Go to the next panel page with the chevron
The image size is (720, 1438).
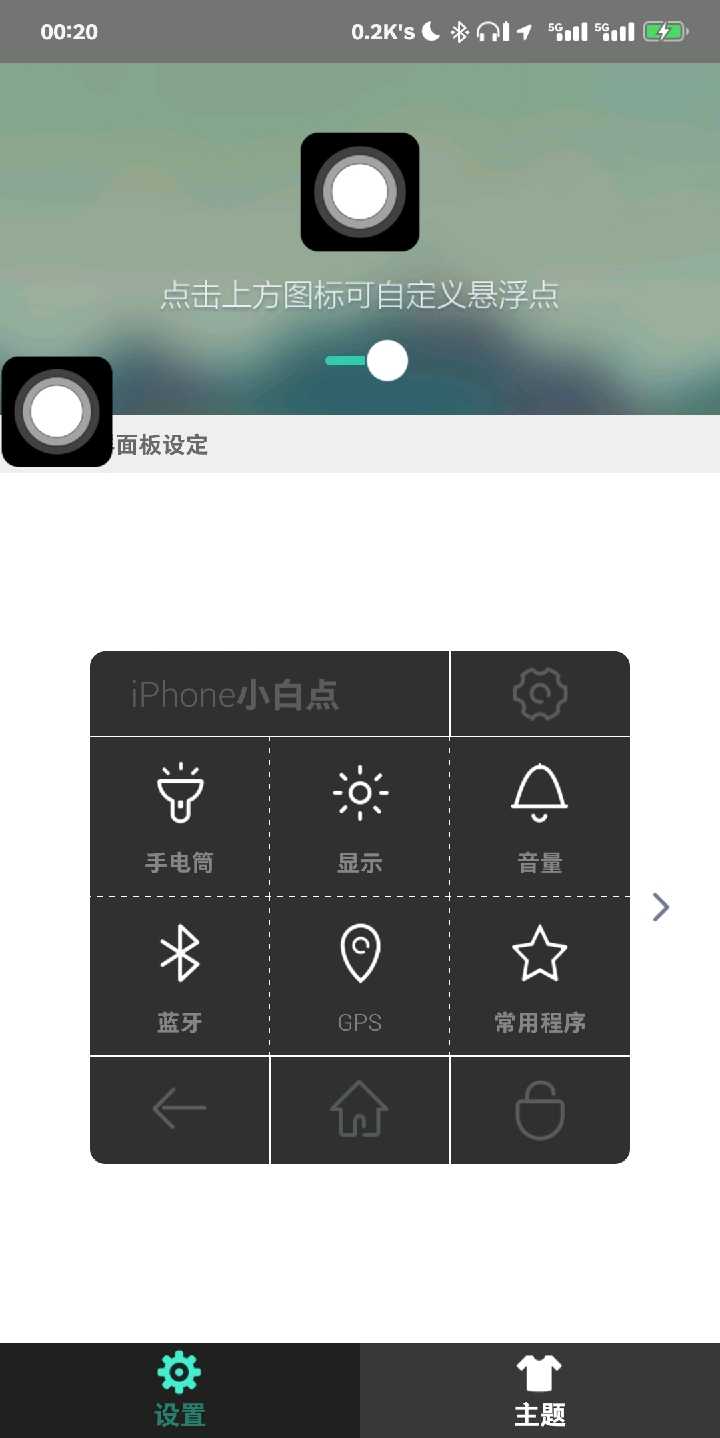(x=660, y=906)
